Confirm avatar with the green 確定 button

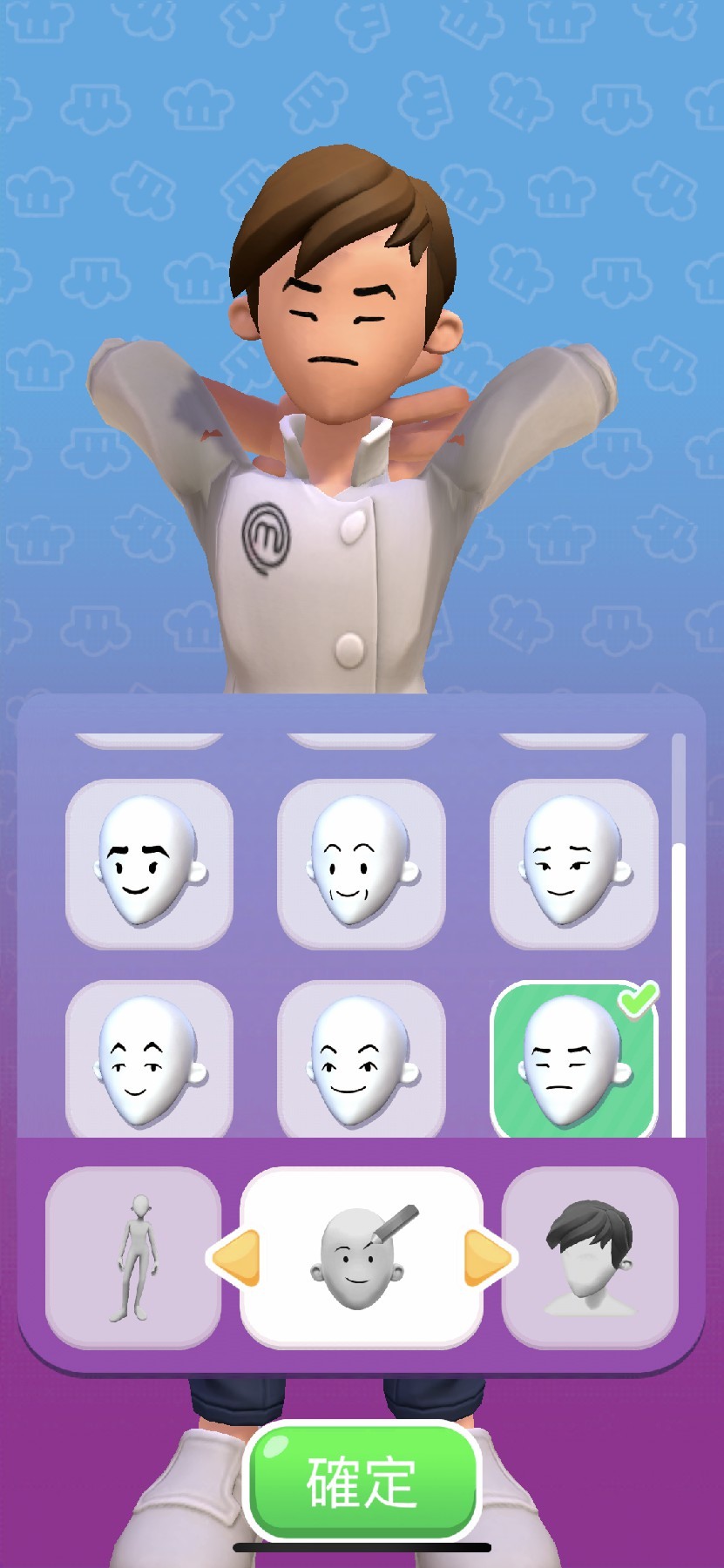[362, 1482]
